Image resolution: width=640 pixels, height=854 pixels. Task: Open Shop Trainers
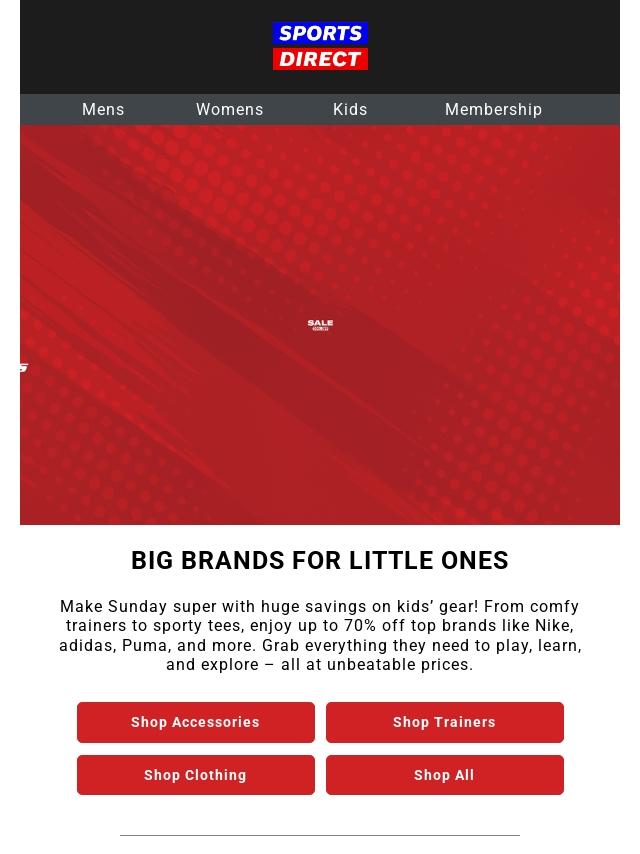[x=444, y=722]
